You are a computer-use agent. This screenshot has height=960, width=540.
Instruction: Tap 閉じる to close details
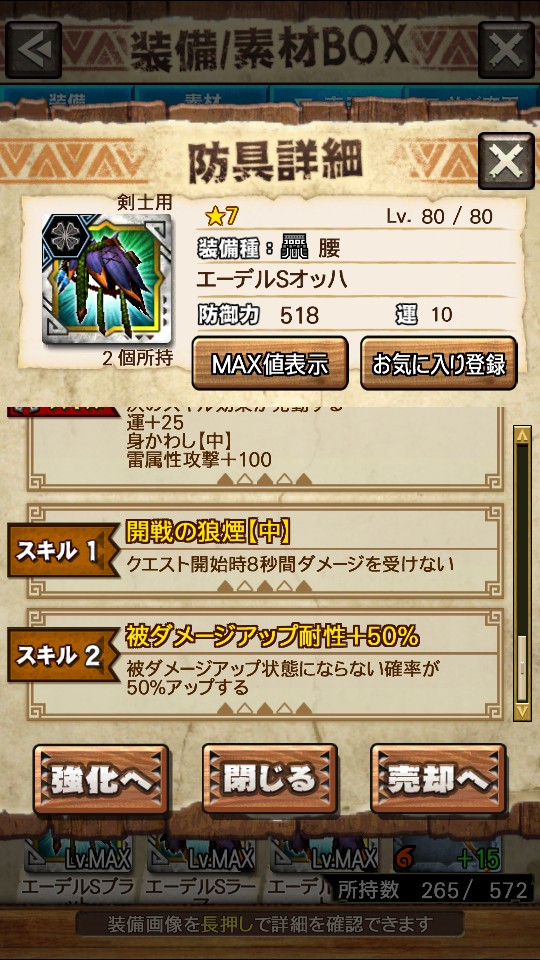[x=270, y=779]
